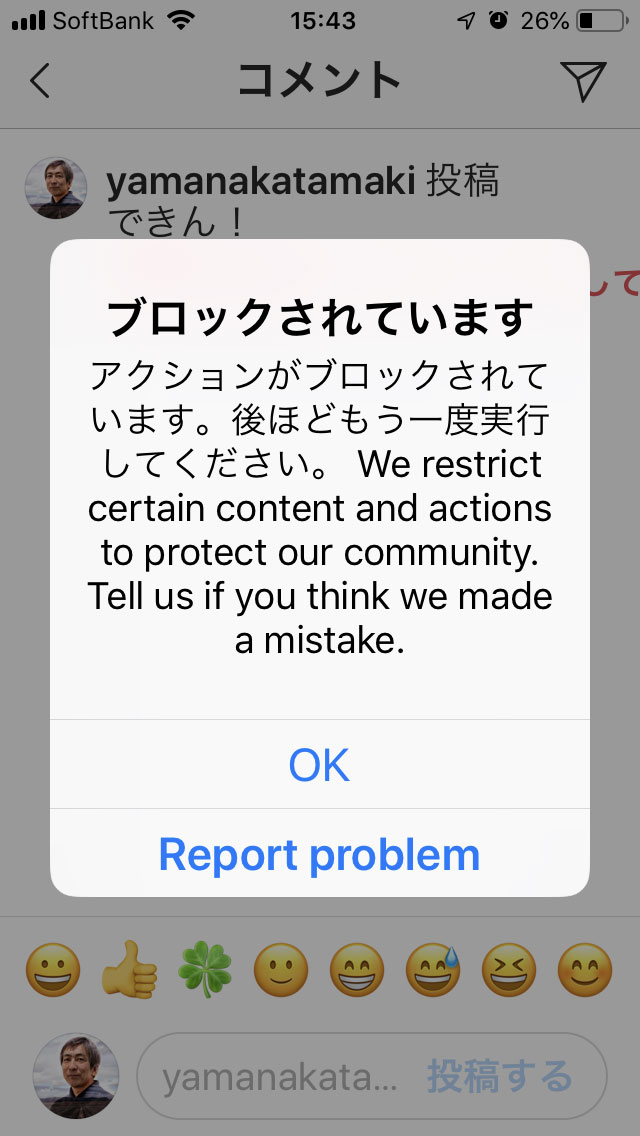Screen dimensions: 640x1136
Task: Tap Report problem in the dialog
Action: pyautogui.click(x=319, y=855)
